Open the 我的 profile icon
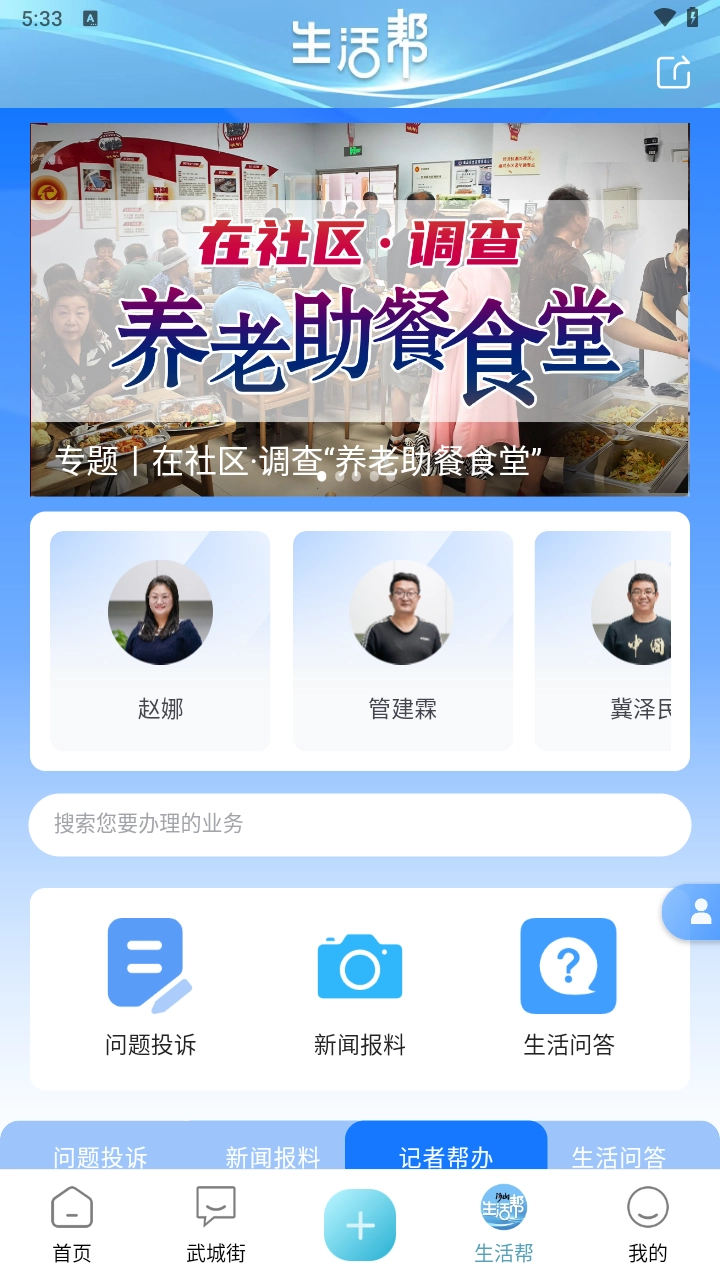 pos(647,1207)
